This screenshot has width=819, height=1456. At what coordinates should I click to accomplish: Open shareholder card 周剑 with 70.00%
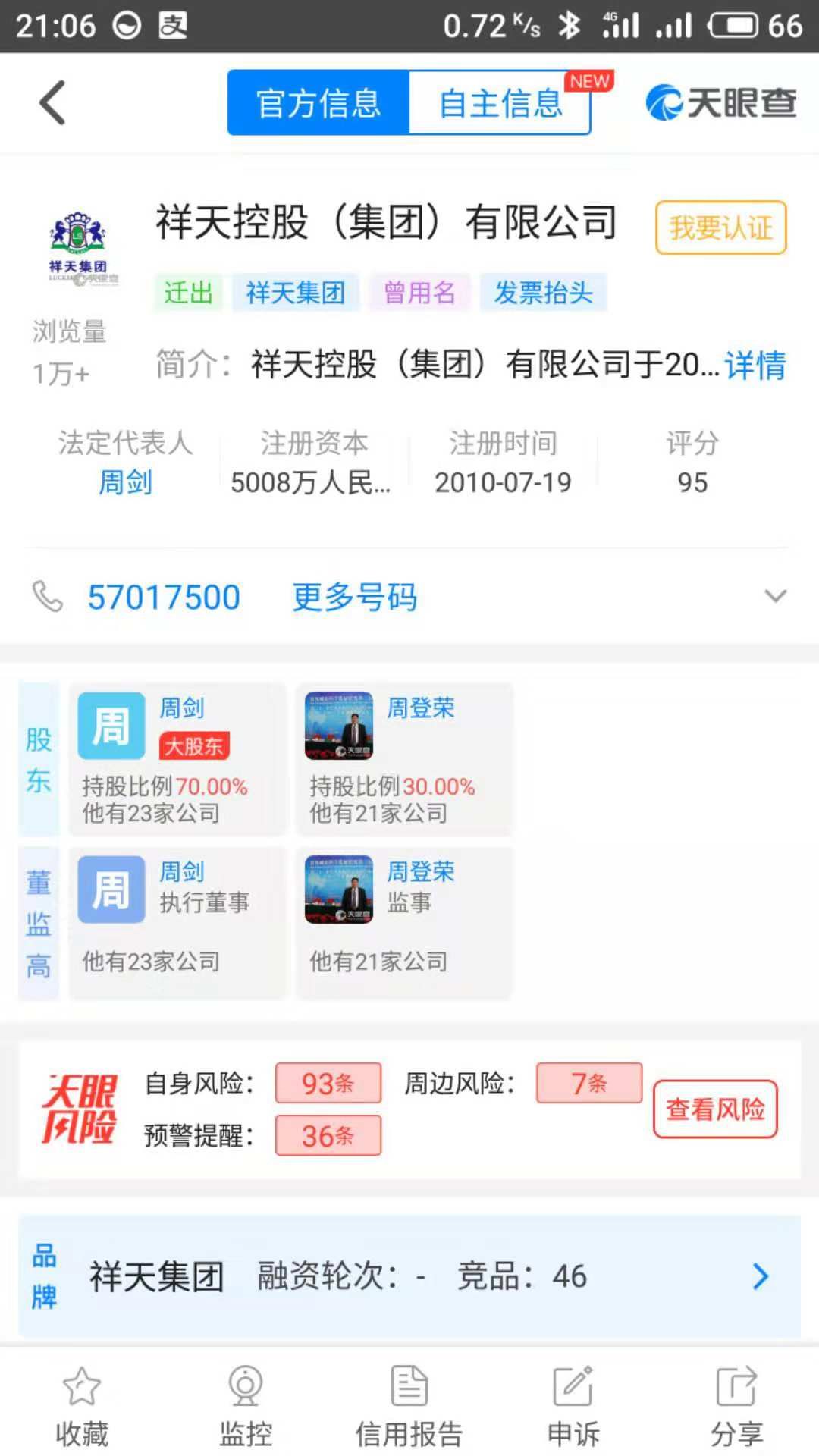[x=177, y=759]
